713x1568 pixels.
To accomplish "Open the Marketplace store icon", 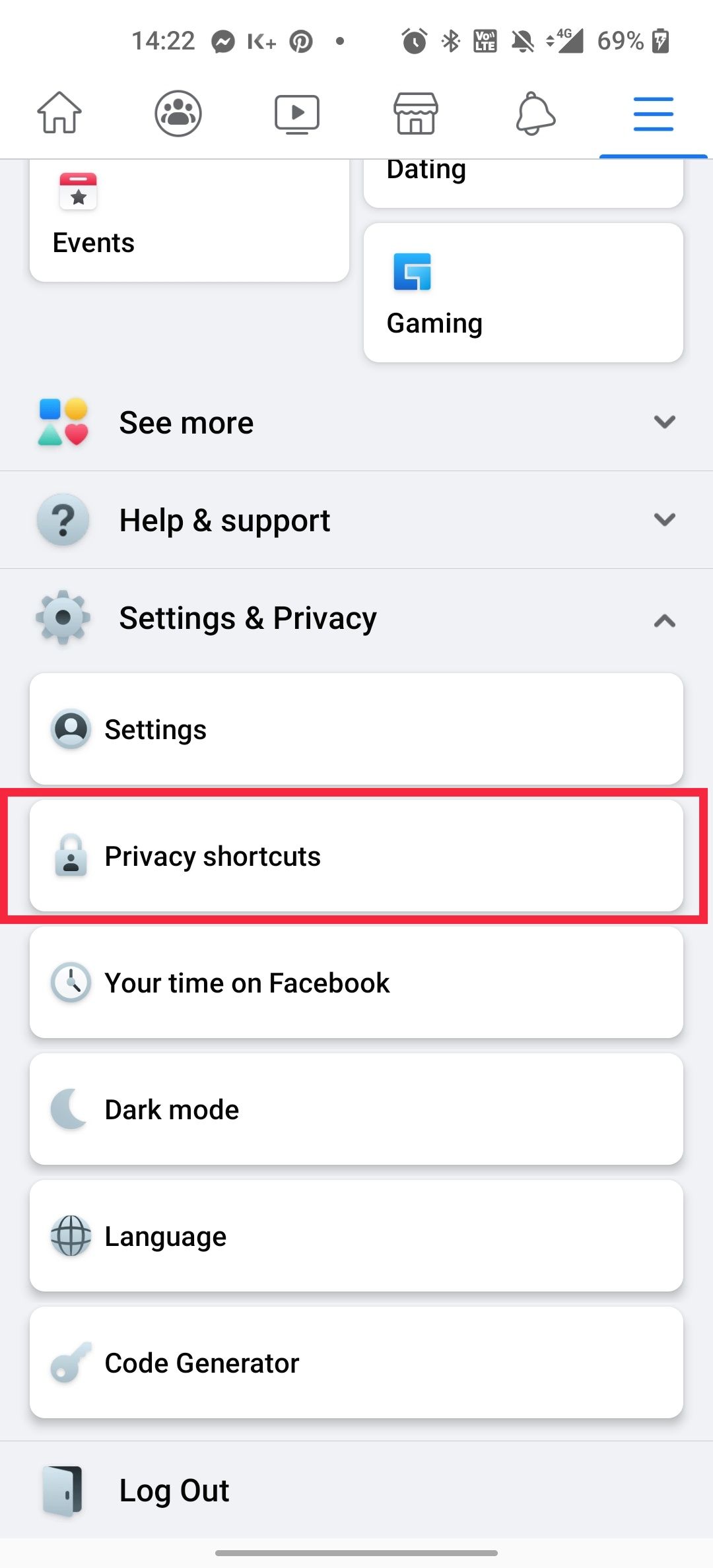I will pyautogui.click(x=415, y=113).
